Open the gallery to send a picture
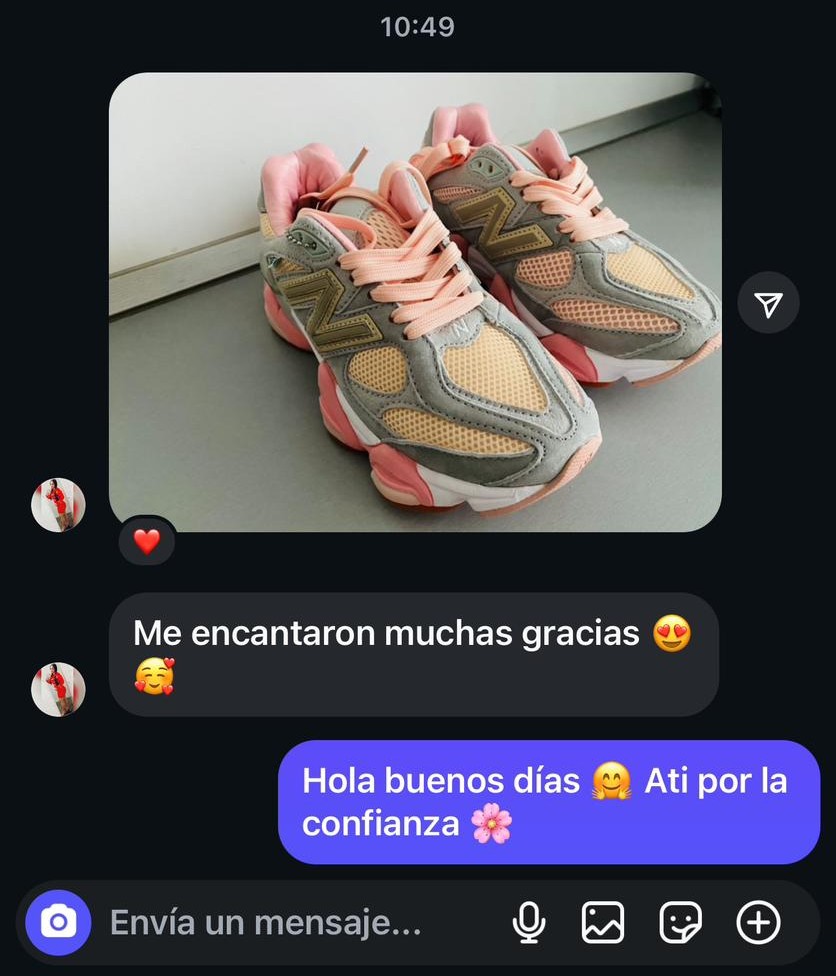 click(x=604, y=922)
